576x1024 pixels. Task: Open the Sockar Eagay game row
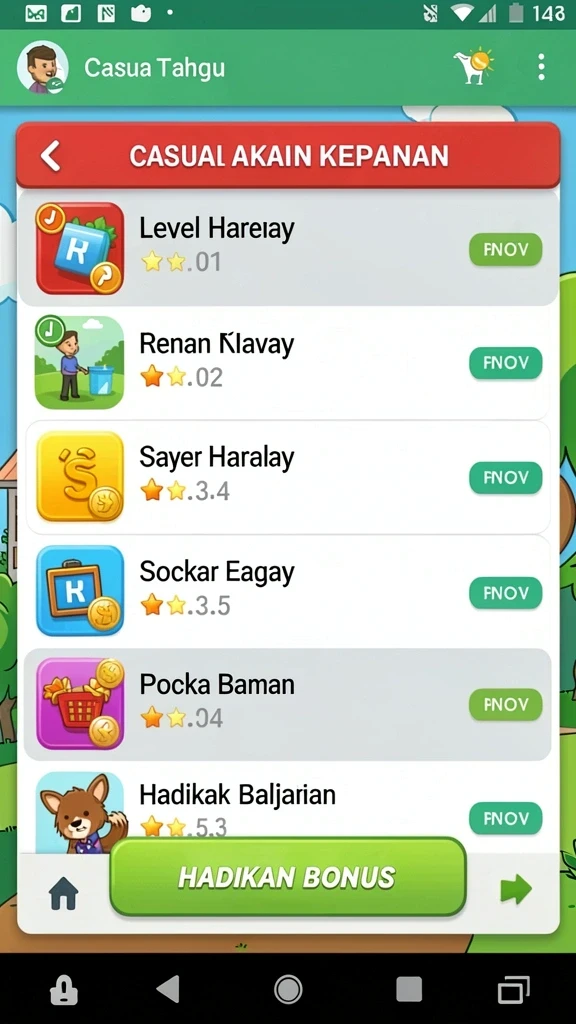(x=288, y=592)
